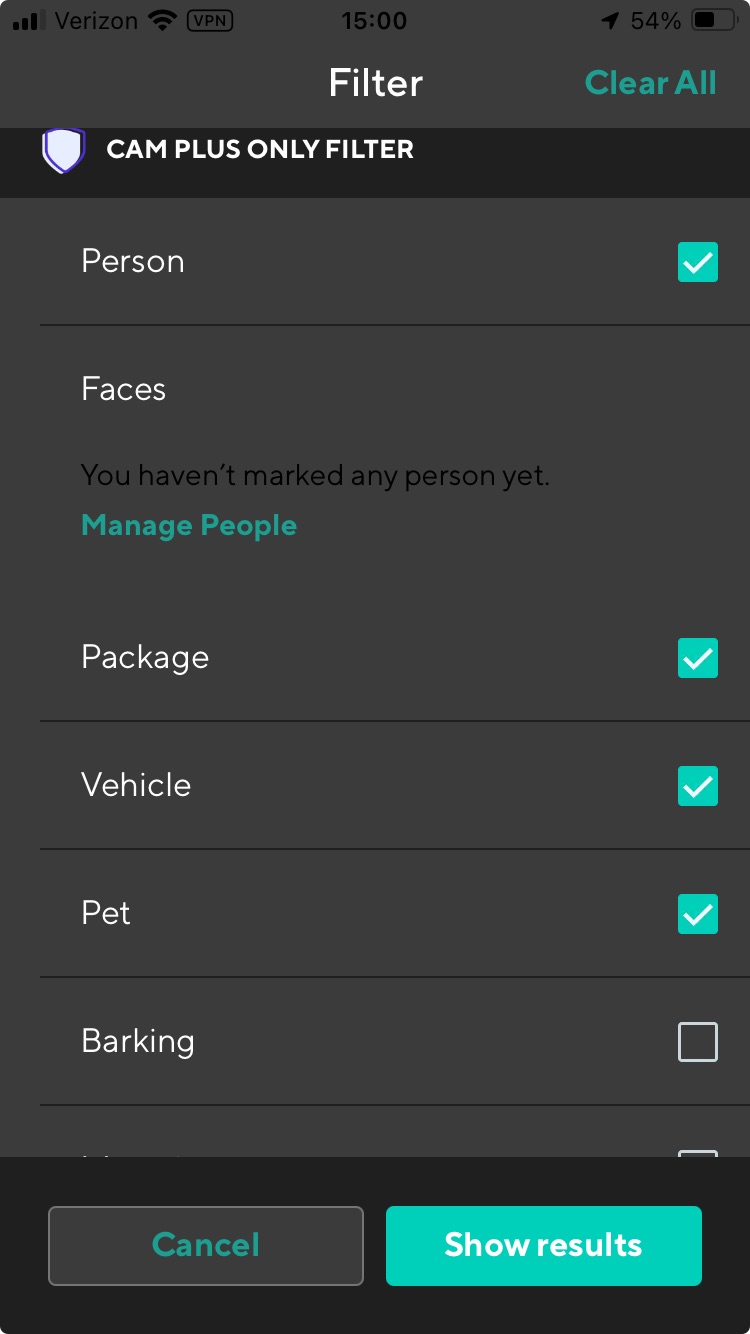Uncheck the Person filter
Image resolution: width=750 pixels, height=1334 pixels.
pos(698,262)
